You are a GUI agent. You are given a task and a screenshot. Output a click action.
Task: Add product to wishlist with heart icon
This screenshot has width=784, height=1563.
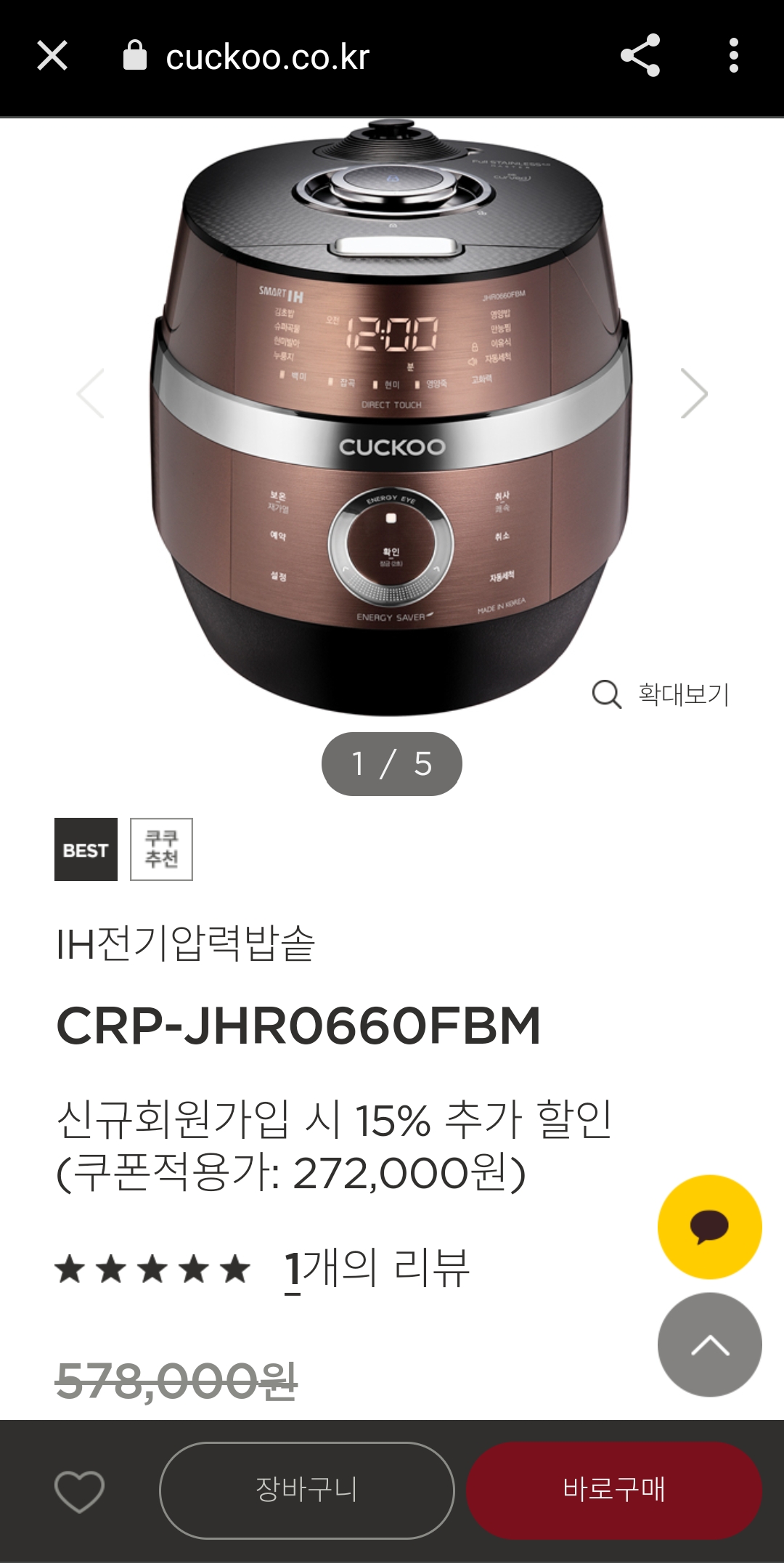coord(80,1490)
